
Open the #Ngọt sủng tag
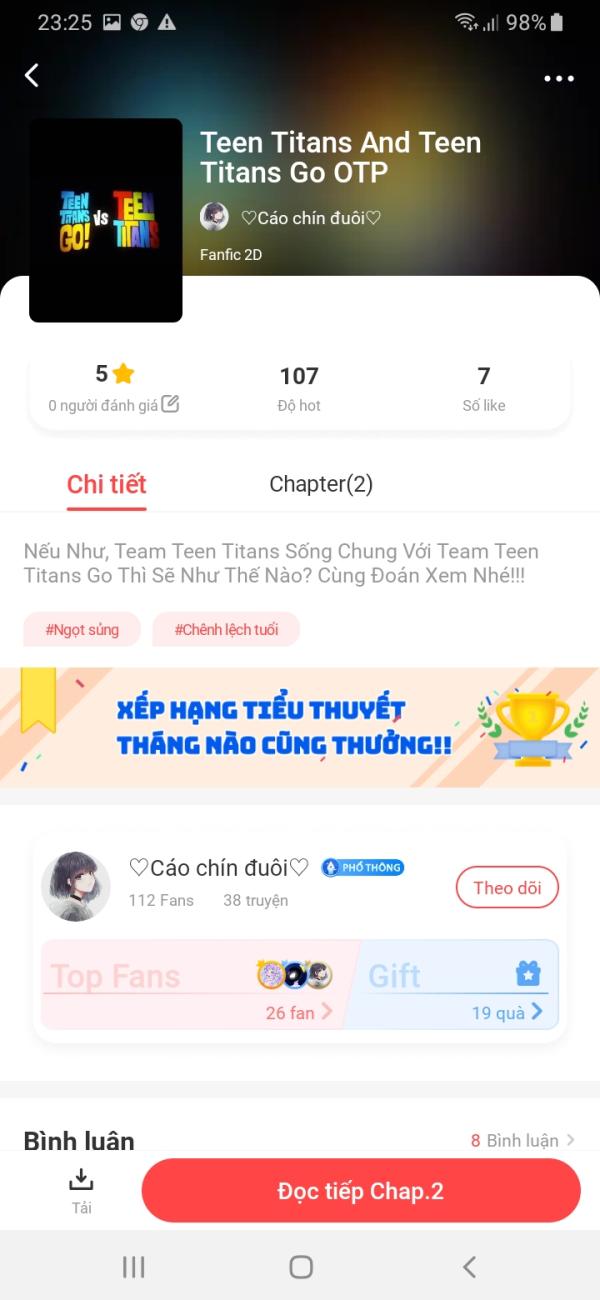(82, 630)
